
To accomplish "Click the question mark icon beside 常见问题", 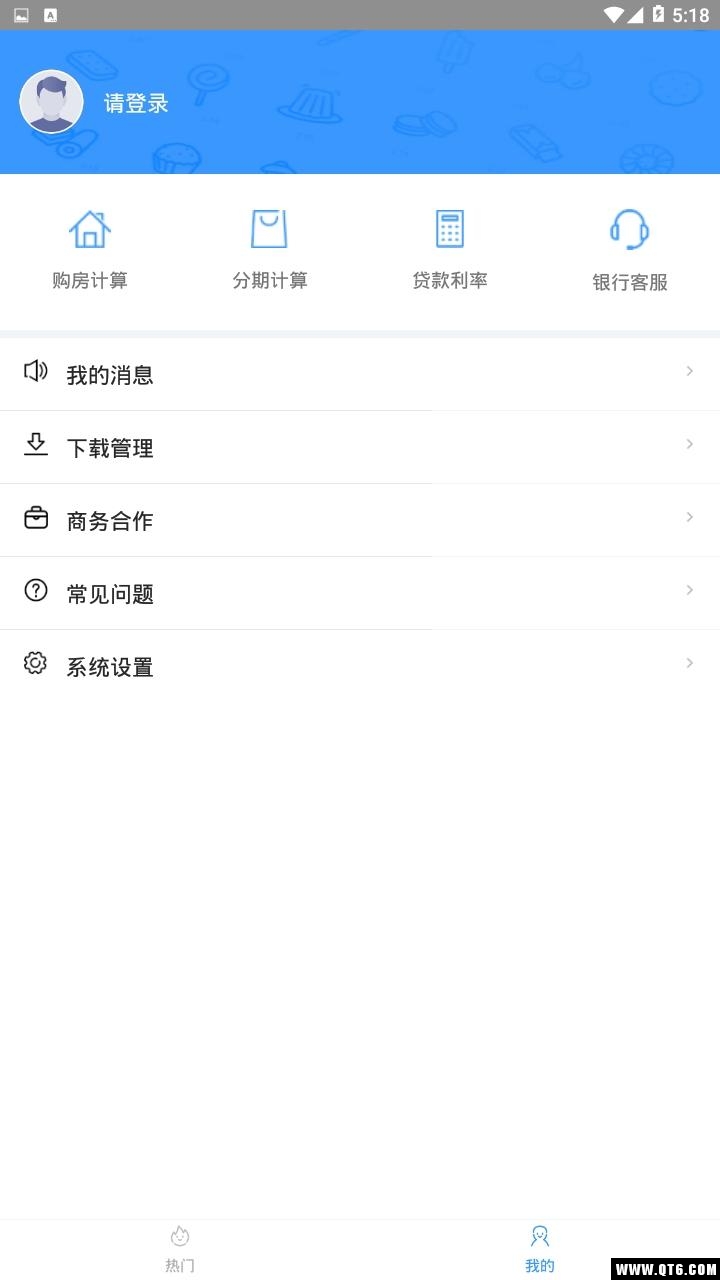I will point(36,590).
